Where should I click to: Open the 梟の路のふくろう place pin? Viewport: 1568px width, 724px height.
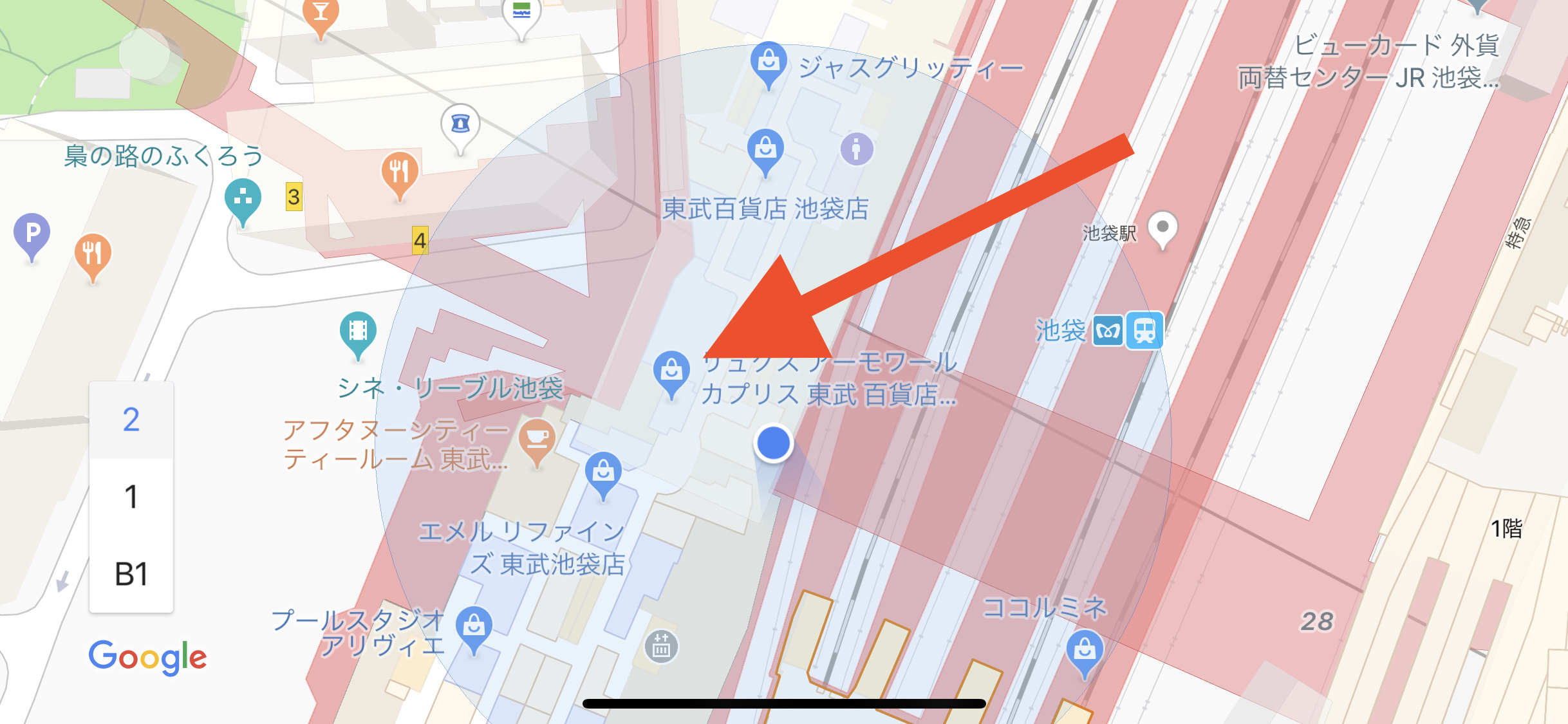pos(243,199)
